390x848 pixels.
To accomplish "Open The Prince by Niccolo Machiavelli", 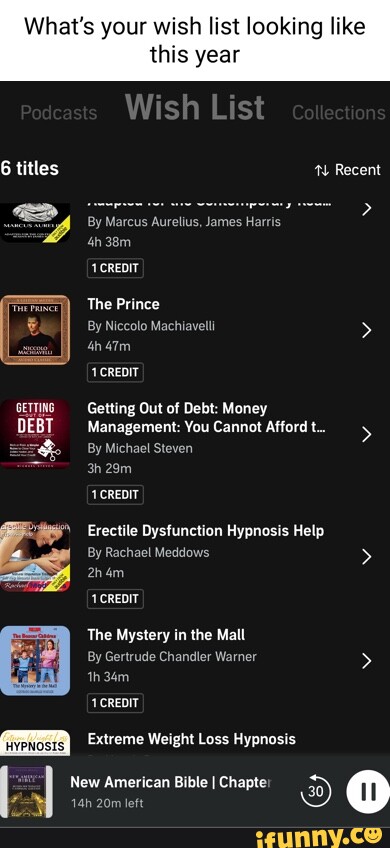I will pos(195,339).
